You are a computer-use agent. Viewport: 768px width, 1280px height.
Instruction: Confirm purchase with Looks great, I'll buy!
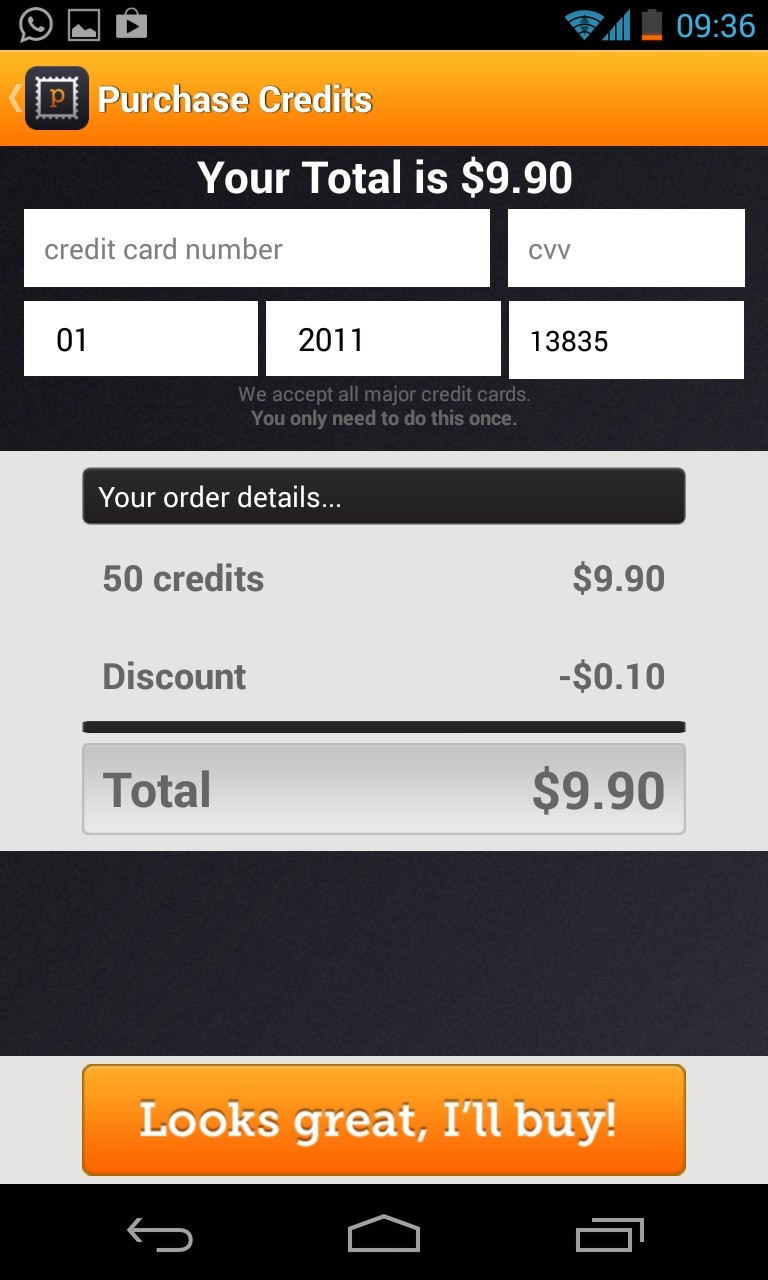384,1120
